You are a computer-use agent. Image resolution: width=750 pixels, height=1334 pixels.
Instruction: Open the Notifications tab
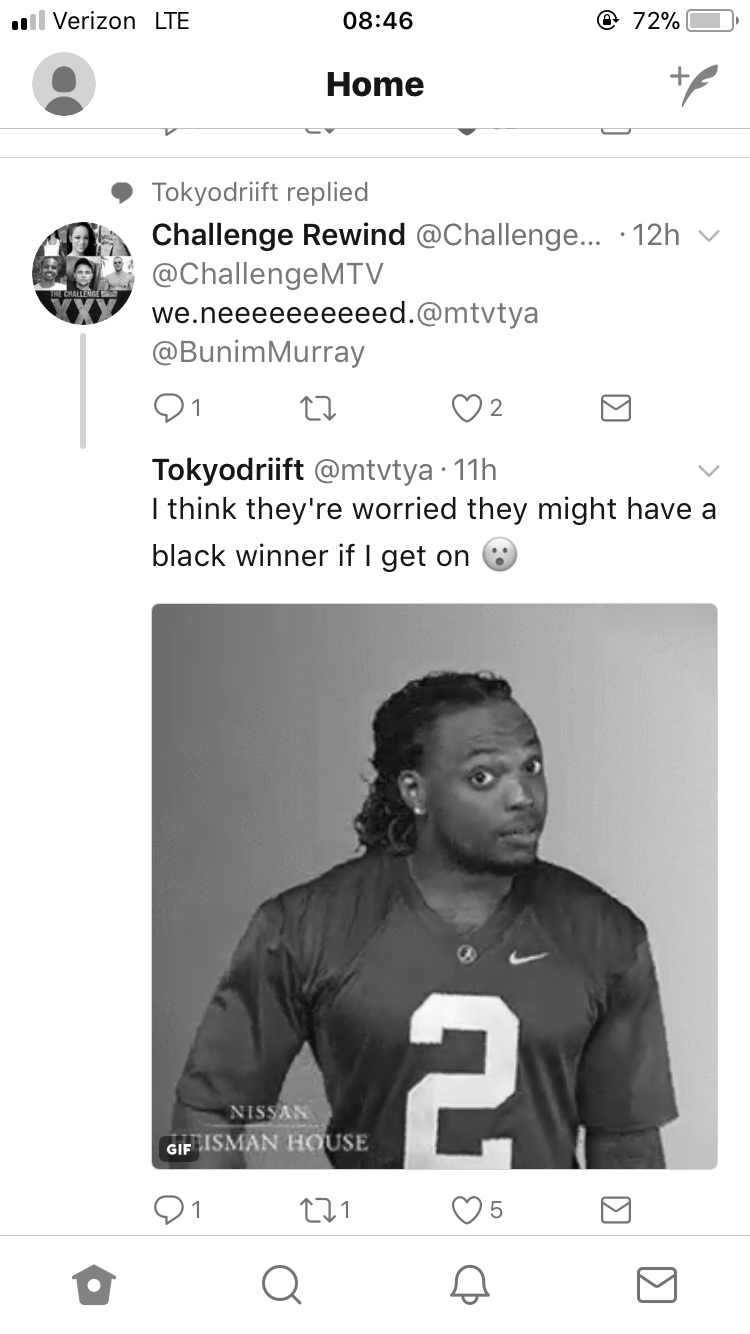click(469, 1285)
